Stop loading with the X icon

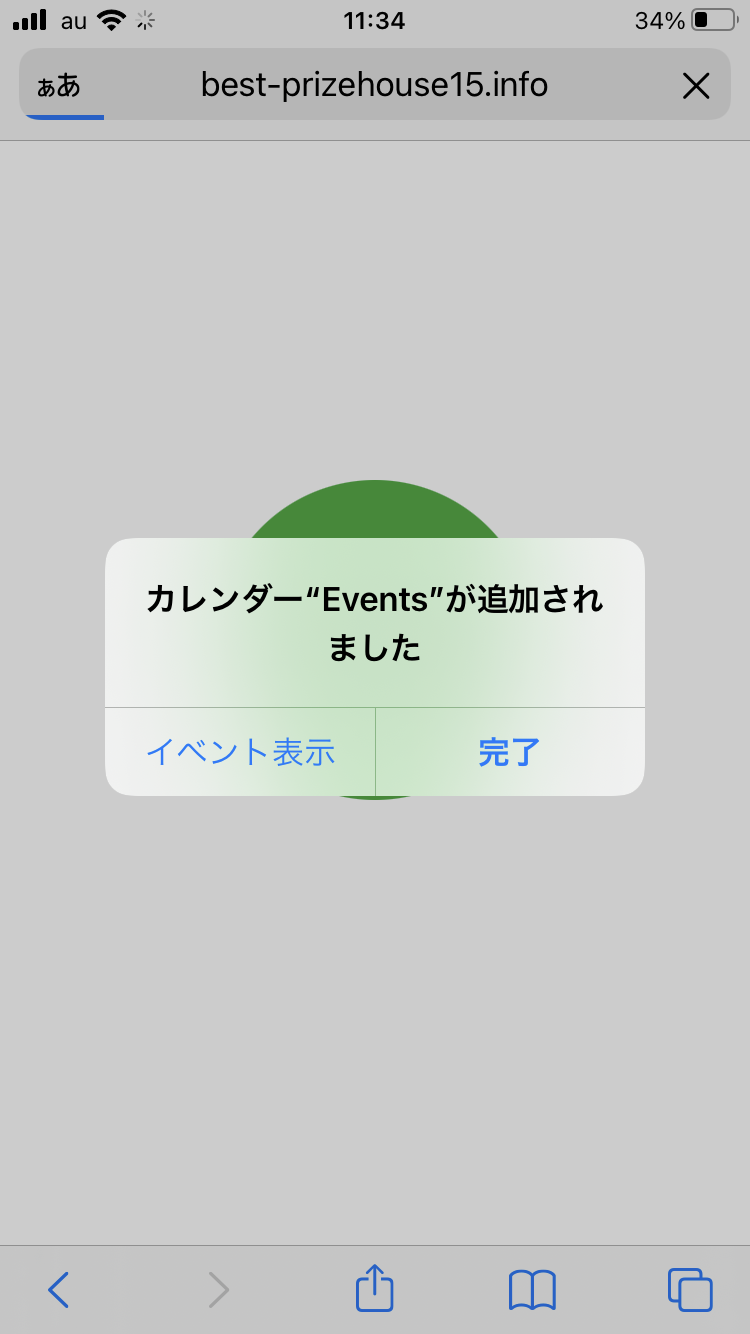(695, 86)
